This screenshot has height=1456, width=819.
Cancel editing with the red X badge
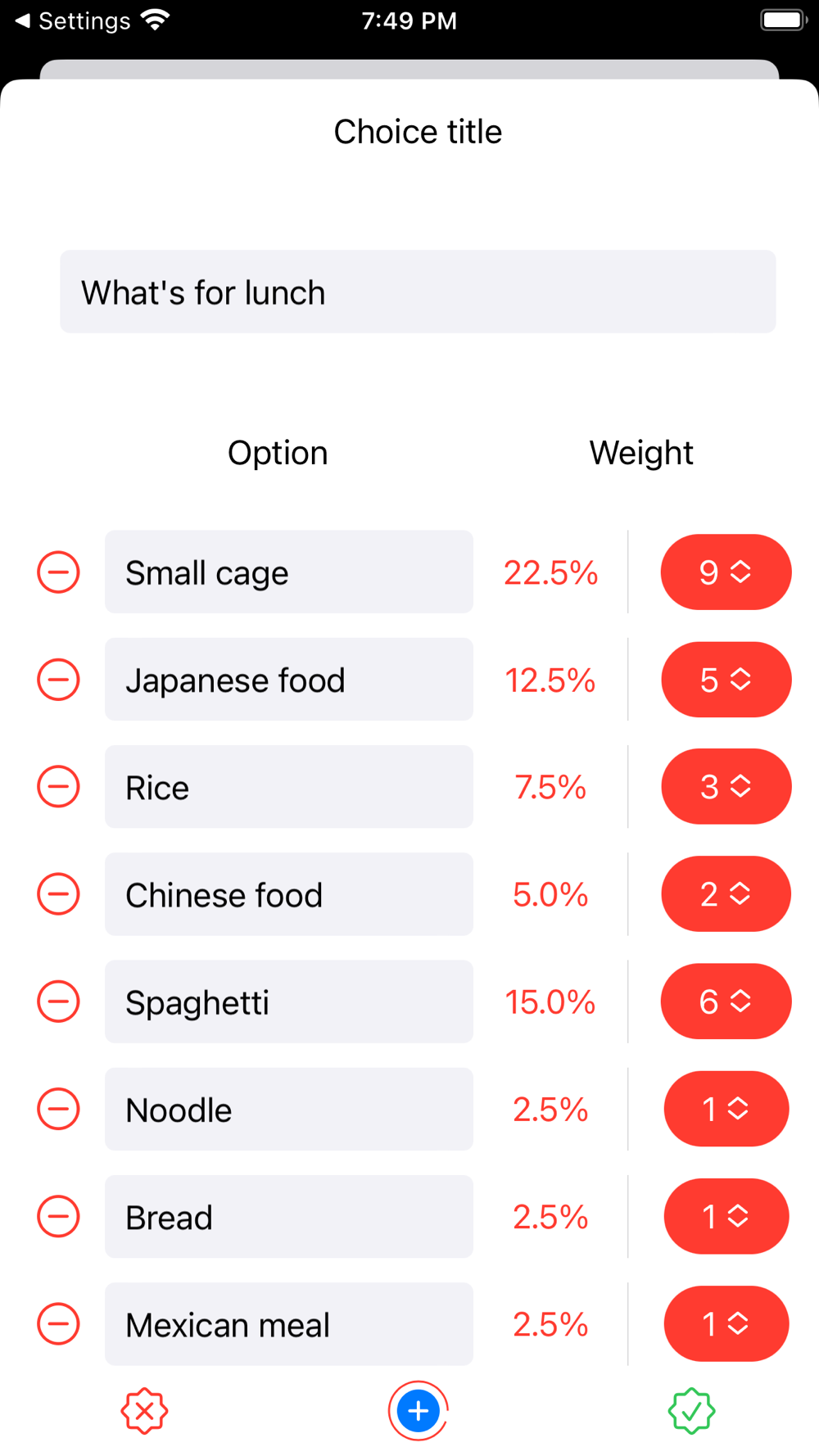coord(144,1411)
